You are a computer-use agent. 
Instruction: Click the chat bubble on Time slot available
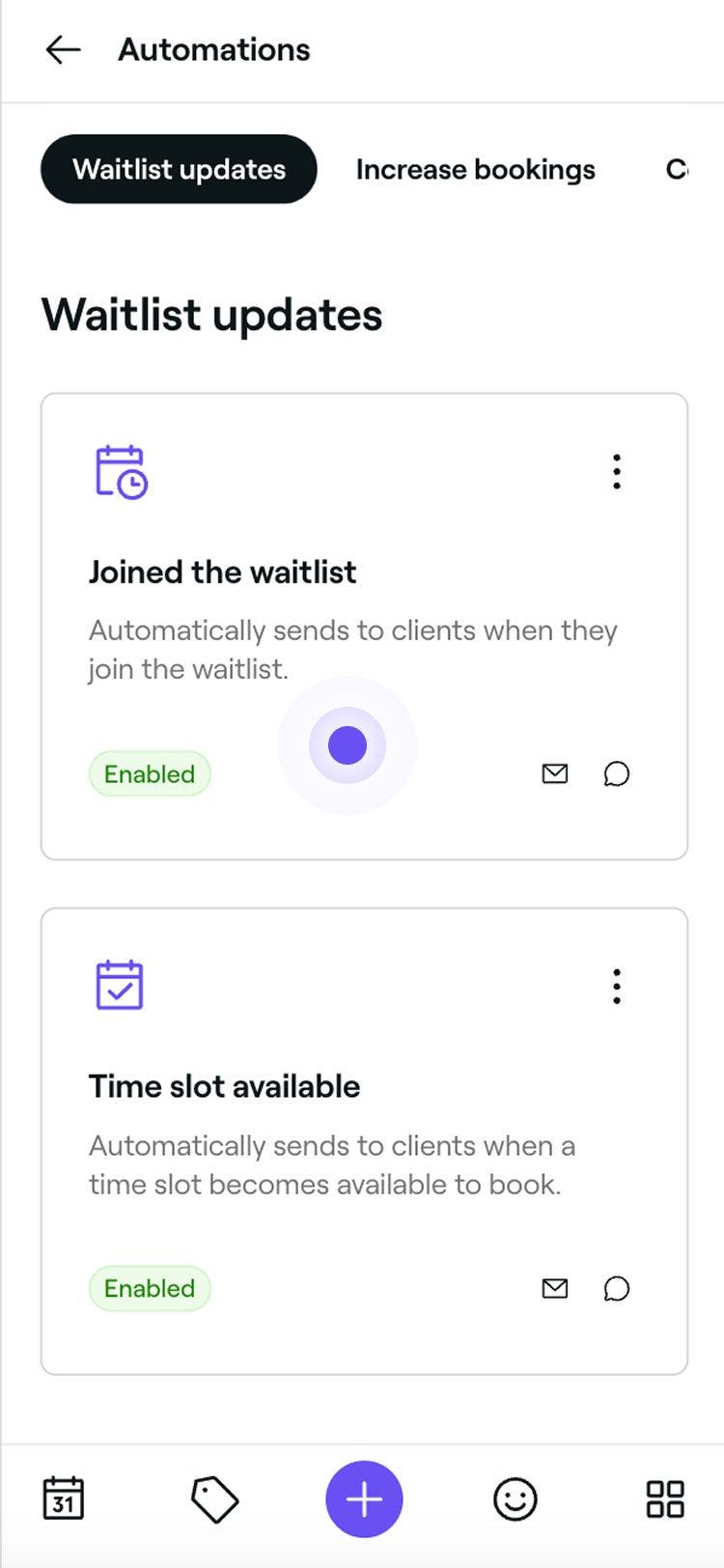616,1288
